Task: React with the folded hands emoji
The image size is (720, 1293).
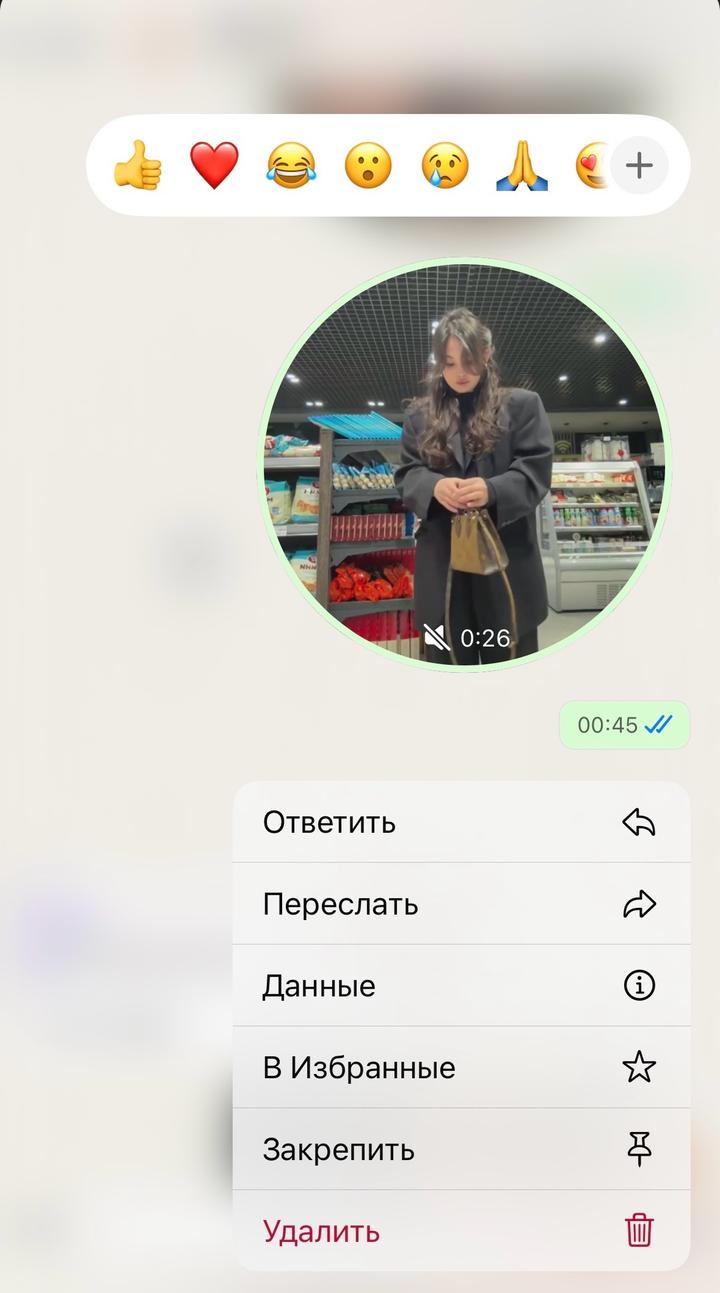Action: point(522,165)
